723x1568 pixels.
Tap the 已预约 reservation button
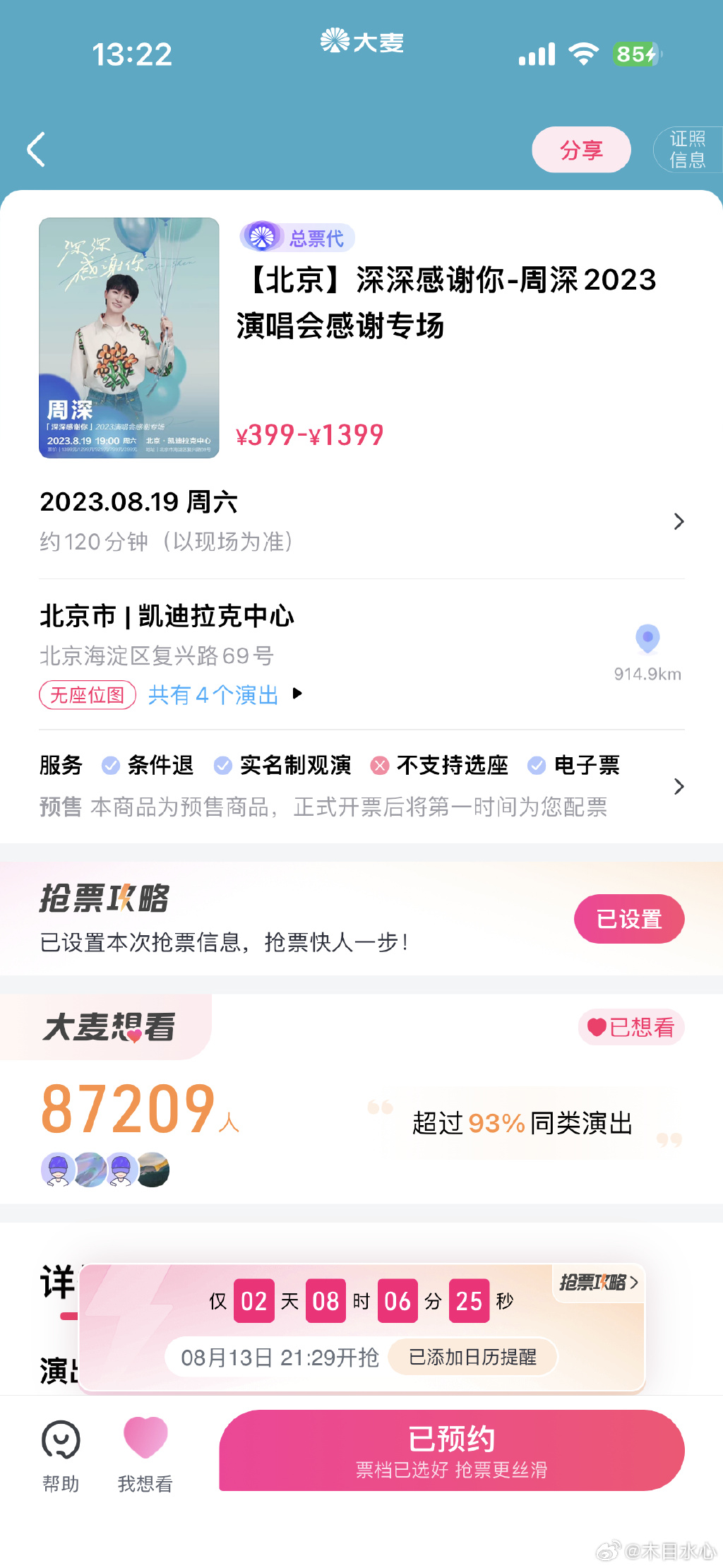[x=451, y=1450]
